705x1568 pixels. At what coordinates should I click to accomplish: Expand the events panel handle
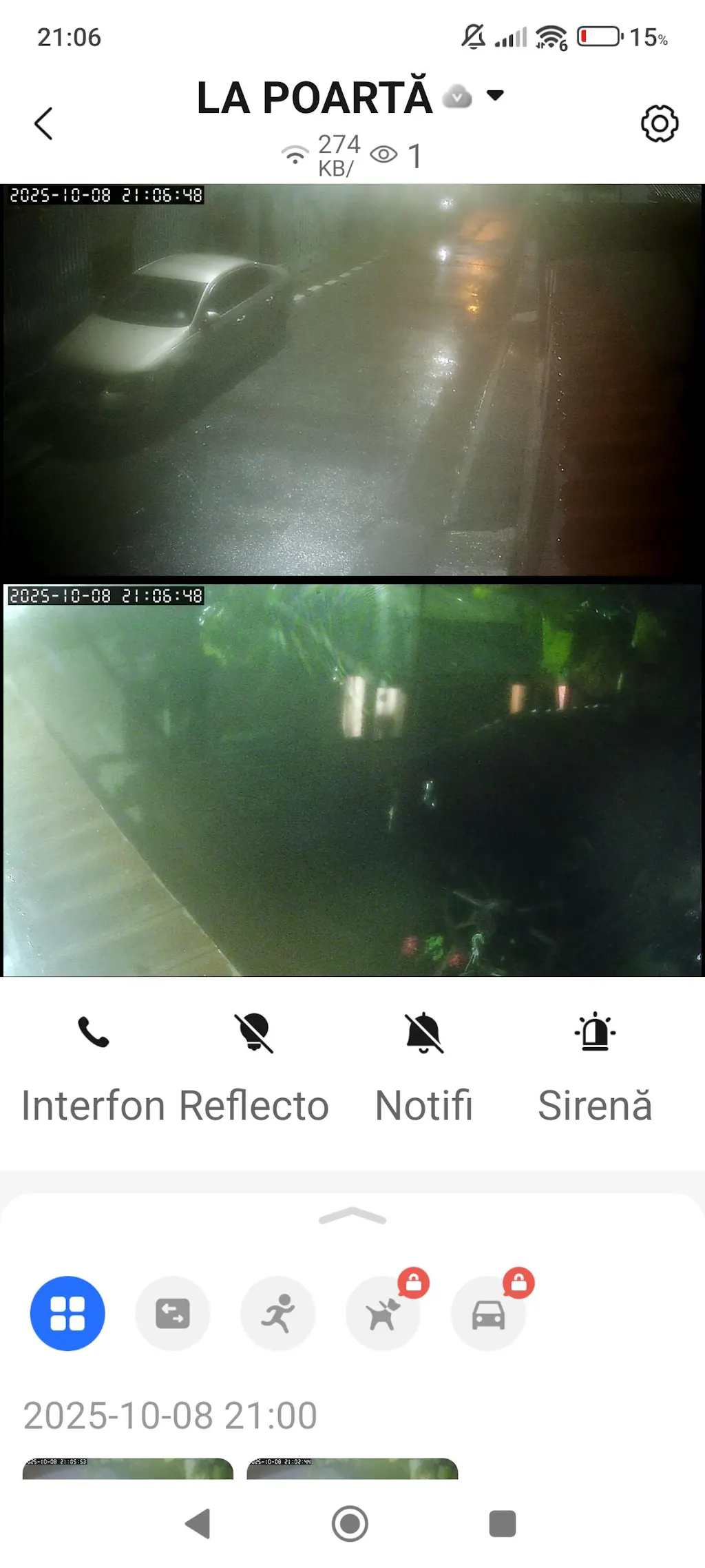pyautogui.click(x=352, y=1217)
